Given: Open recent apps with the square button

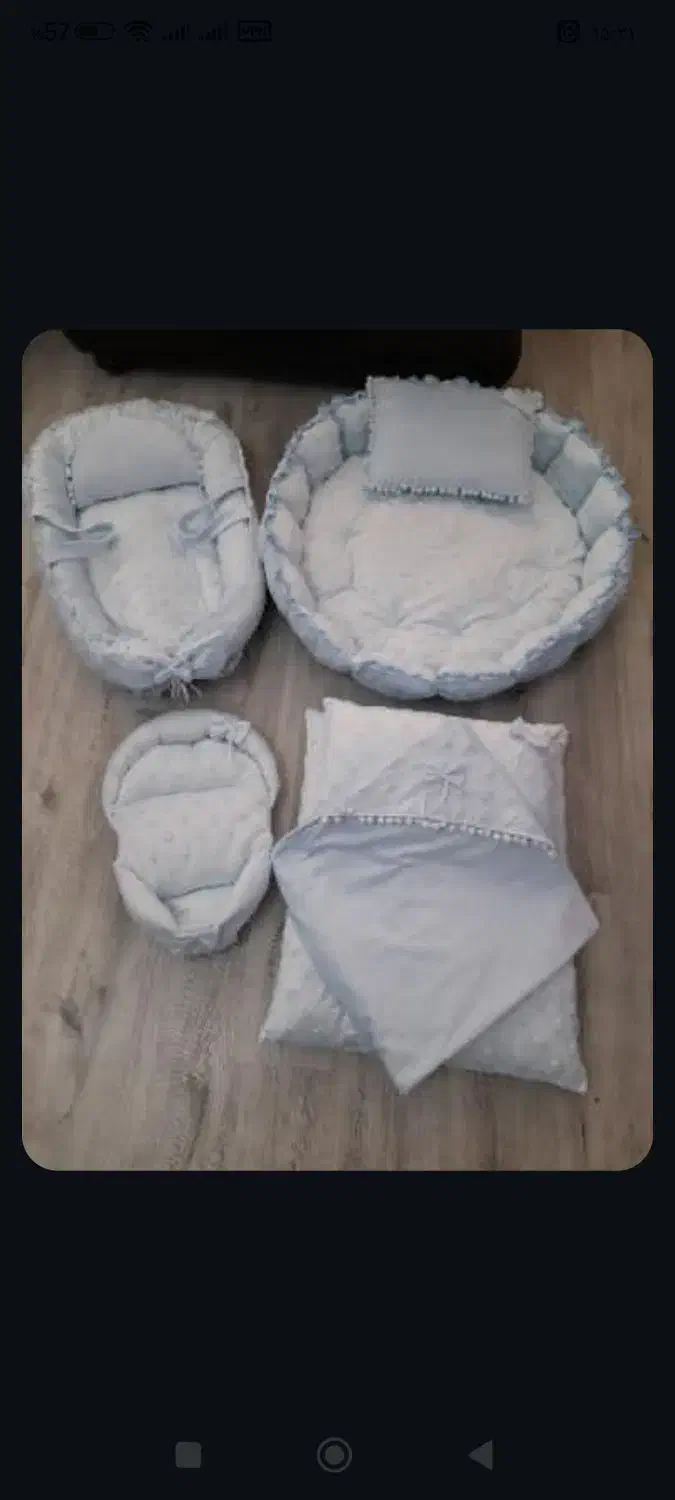Looking at the screenshot, I should coord(188,1455).
